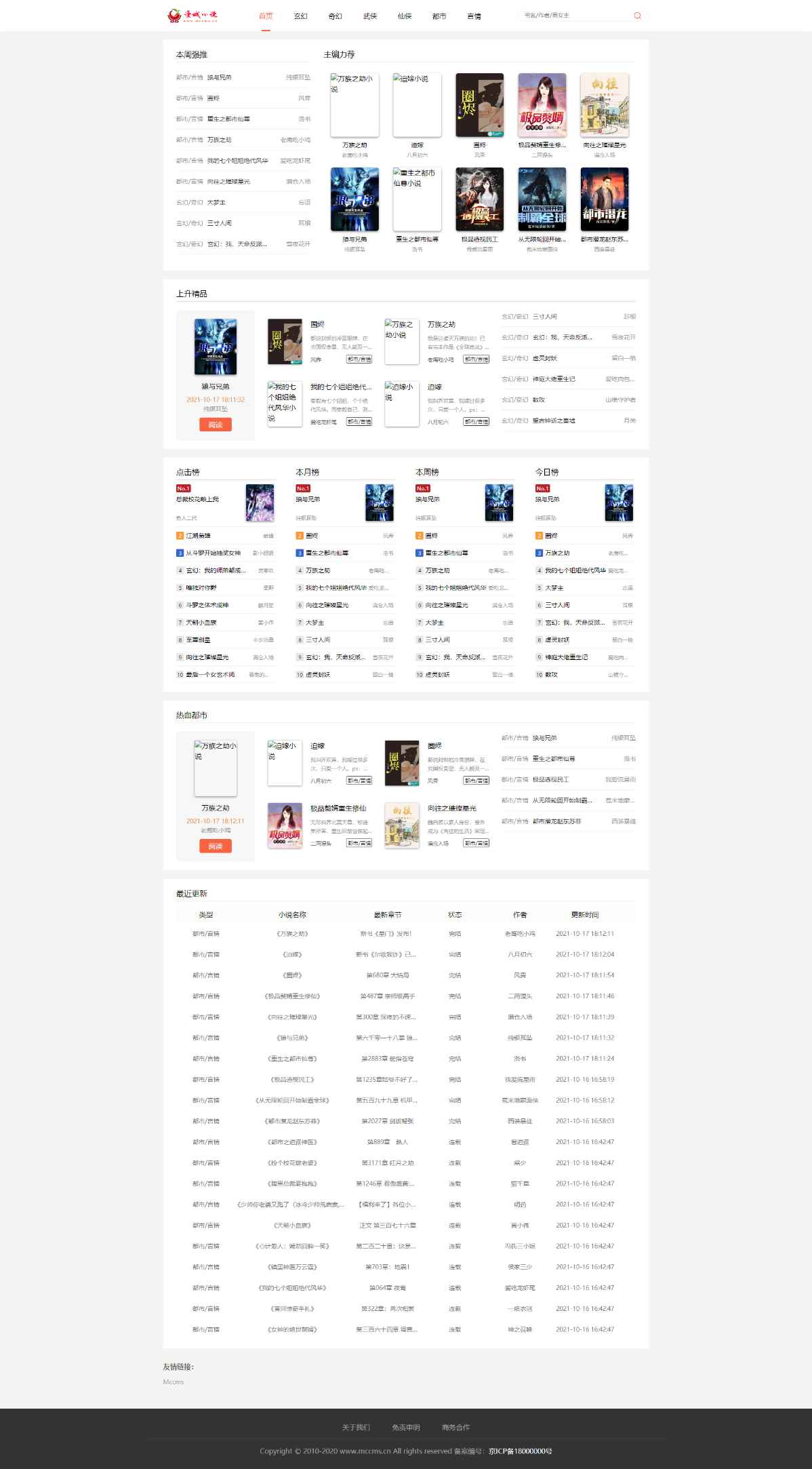Open 大梦主 in 本周强推 list
The width and height of the screenshot is (812, 1469).
[x=216, y=202]
